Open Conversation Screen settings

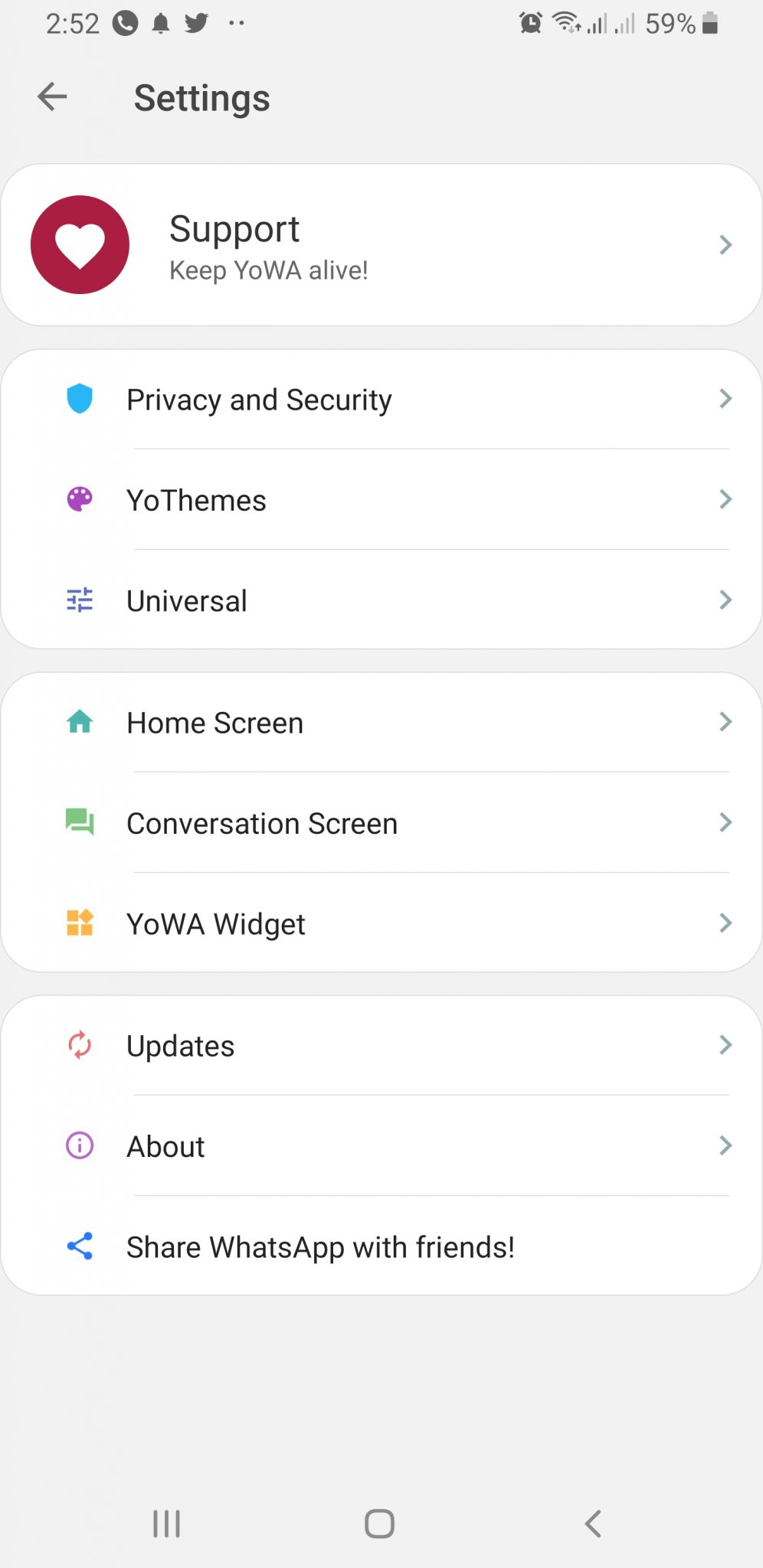point(381,823)
